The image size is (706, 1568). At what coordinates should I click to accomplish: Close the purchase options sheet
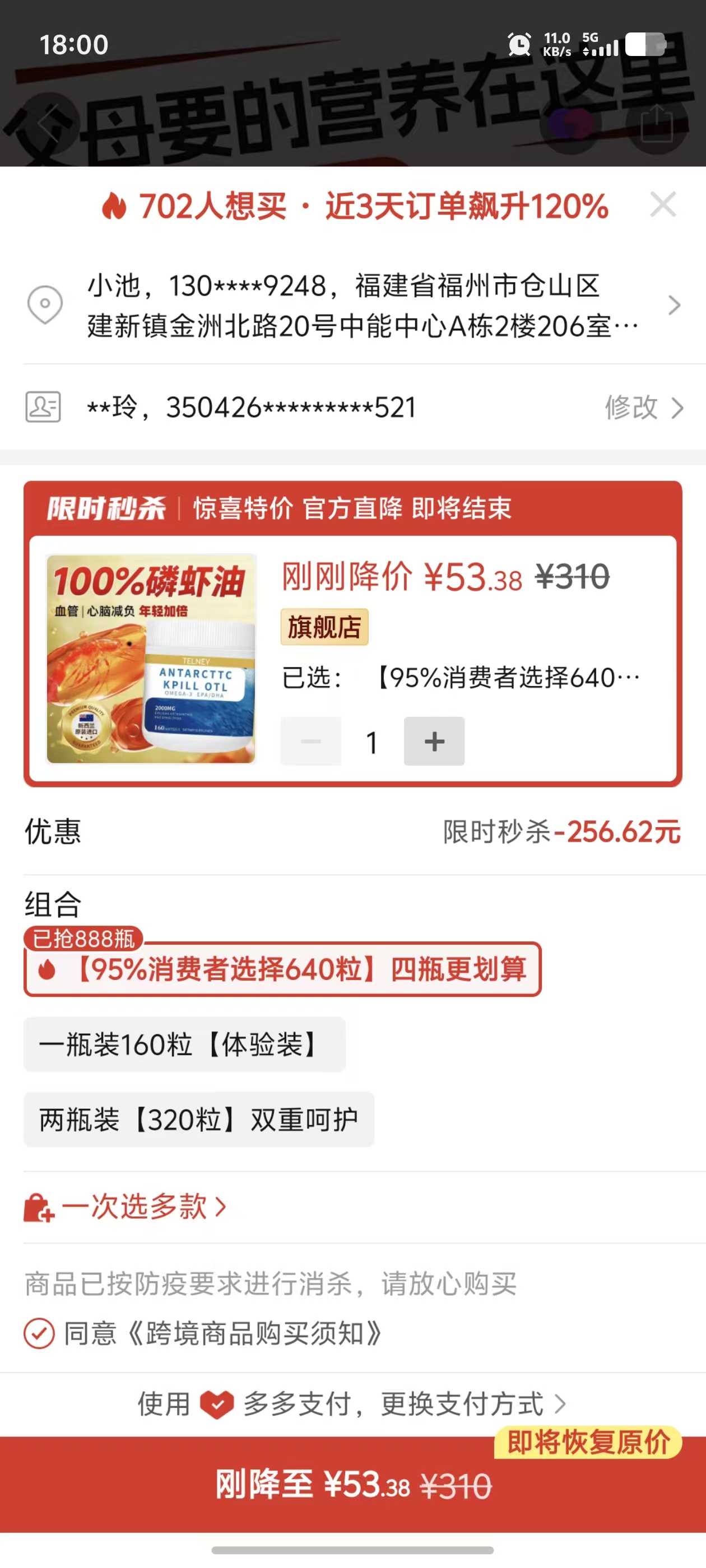click(x=662, y=204)
